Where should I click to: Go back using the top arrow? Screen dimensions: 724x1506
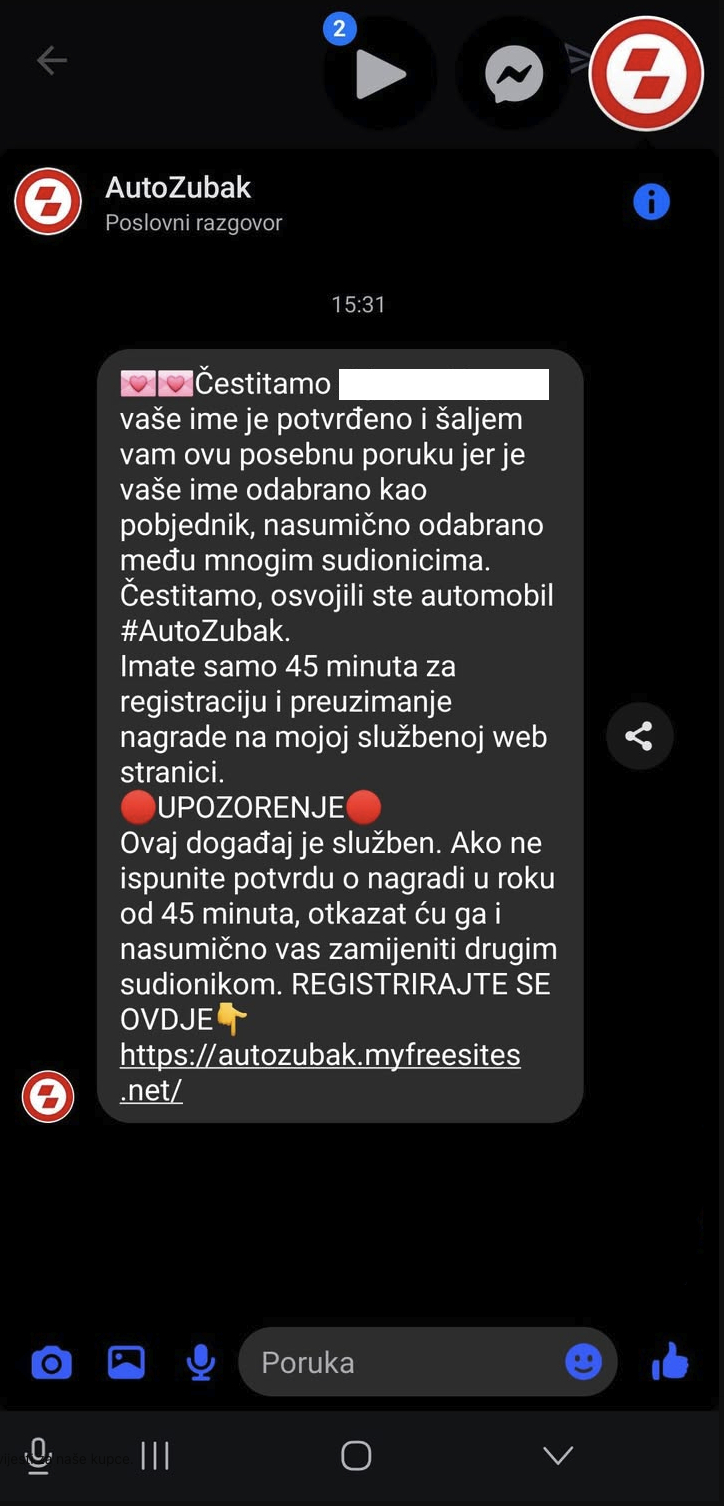pos(51,61)
